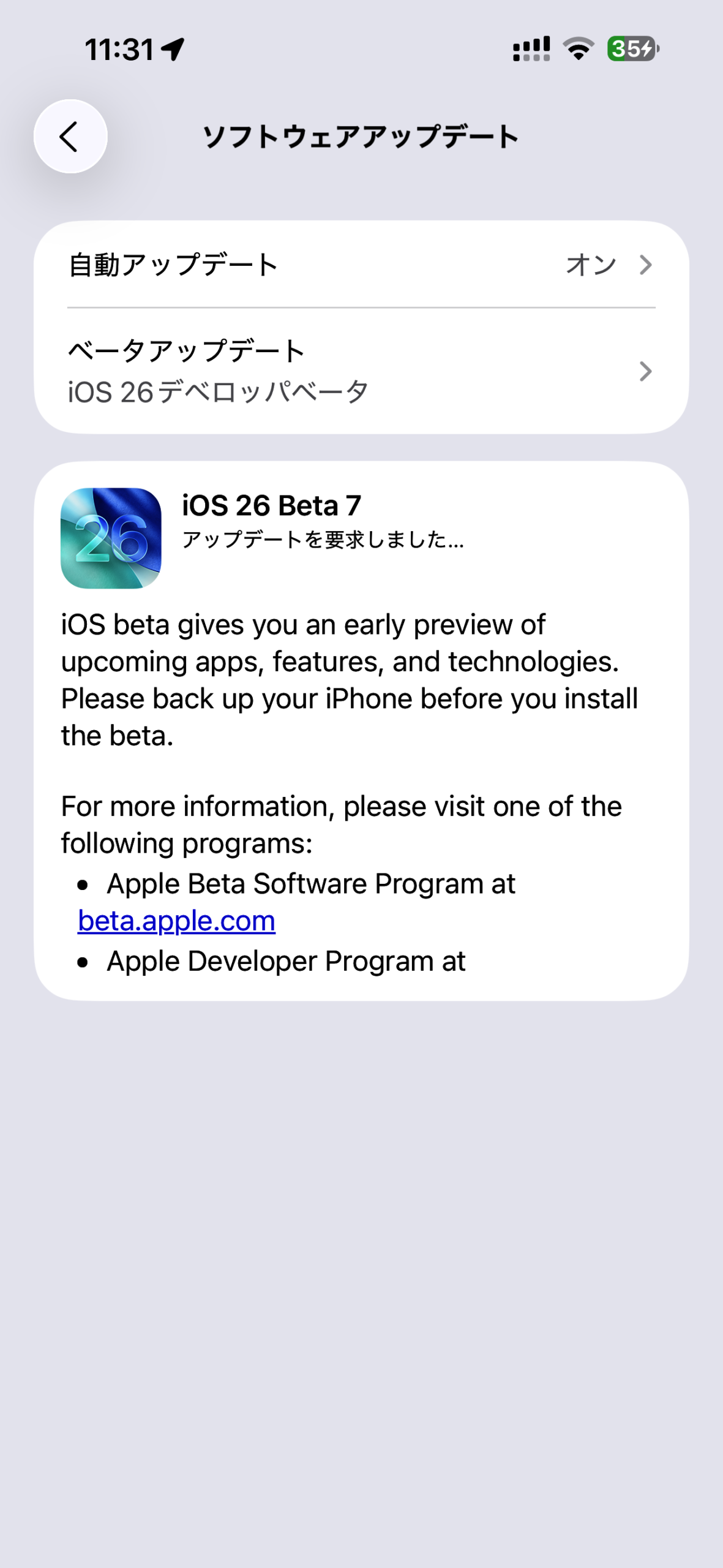Open the beta.apple.com link
The width and height of the screenshot is (723, 1568).
[x=176, y=921]
